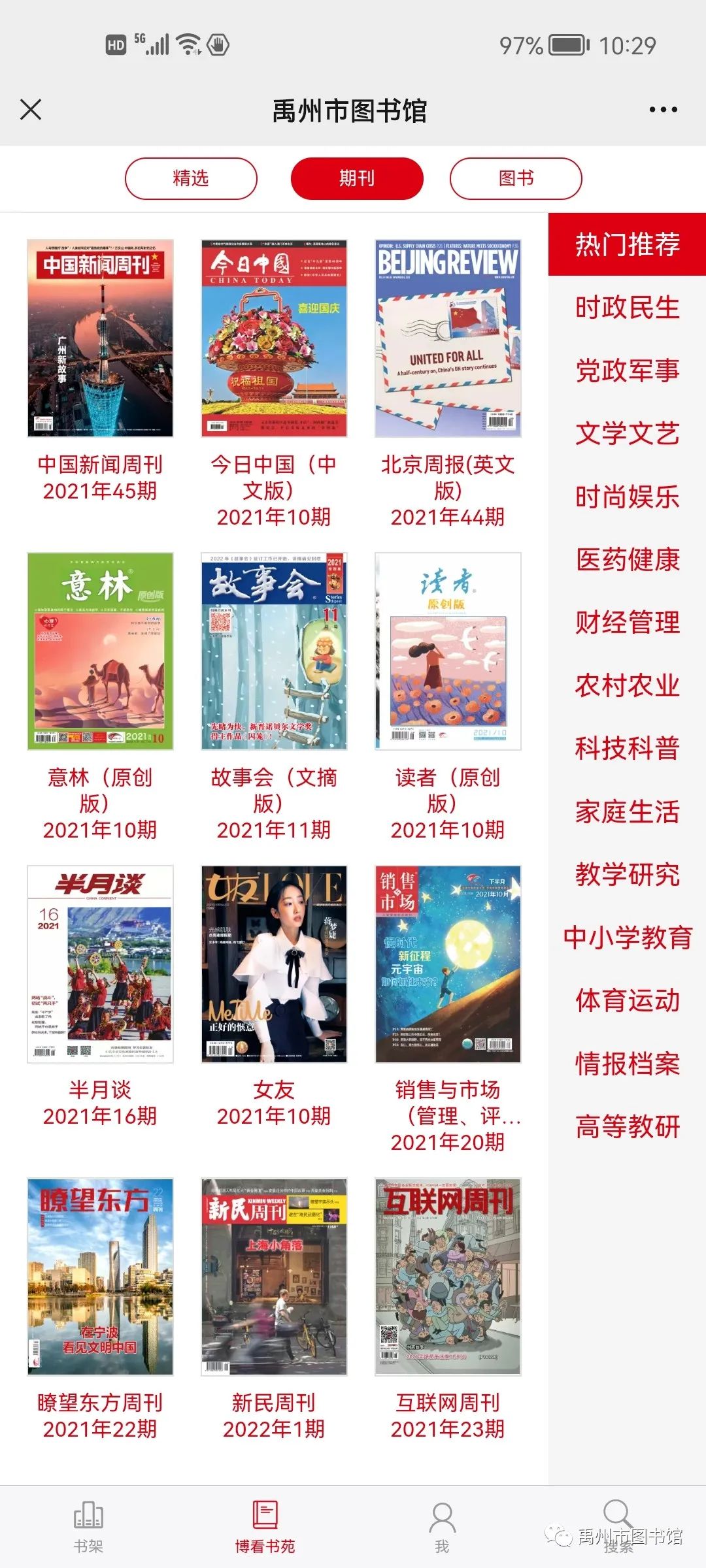Close the 禹州市图书馆 page

pos(31,110)
